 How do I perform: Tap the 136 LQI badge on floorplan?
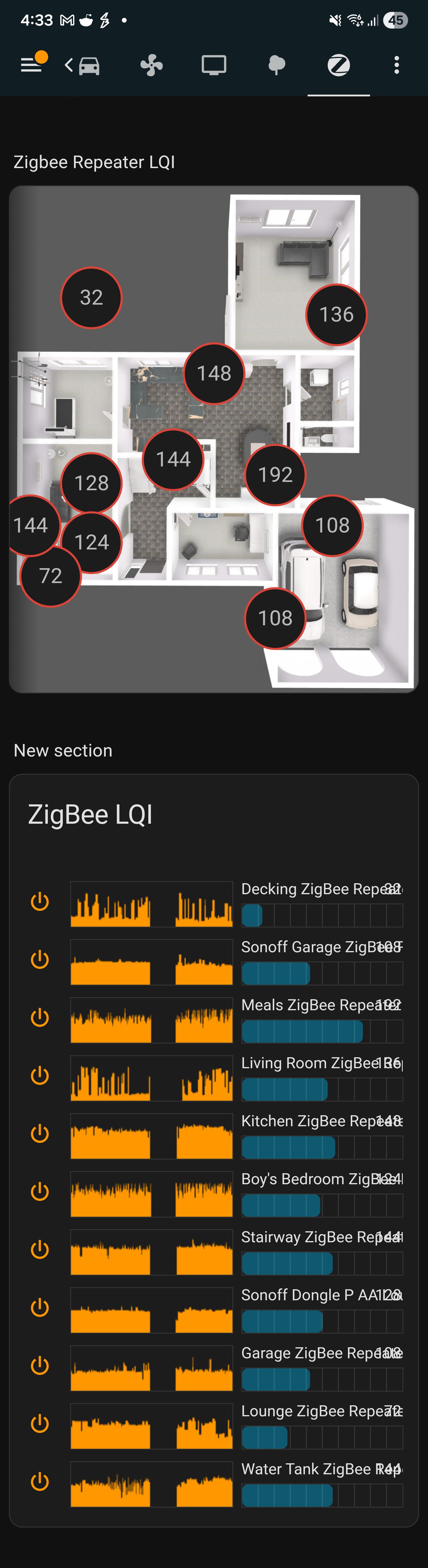pyautogui.click(x=336, y=315)
